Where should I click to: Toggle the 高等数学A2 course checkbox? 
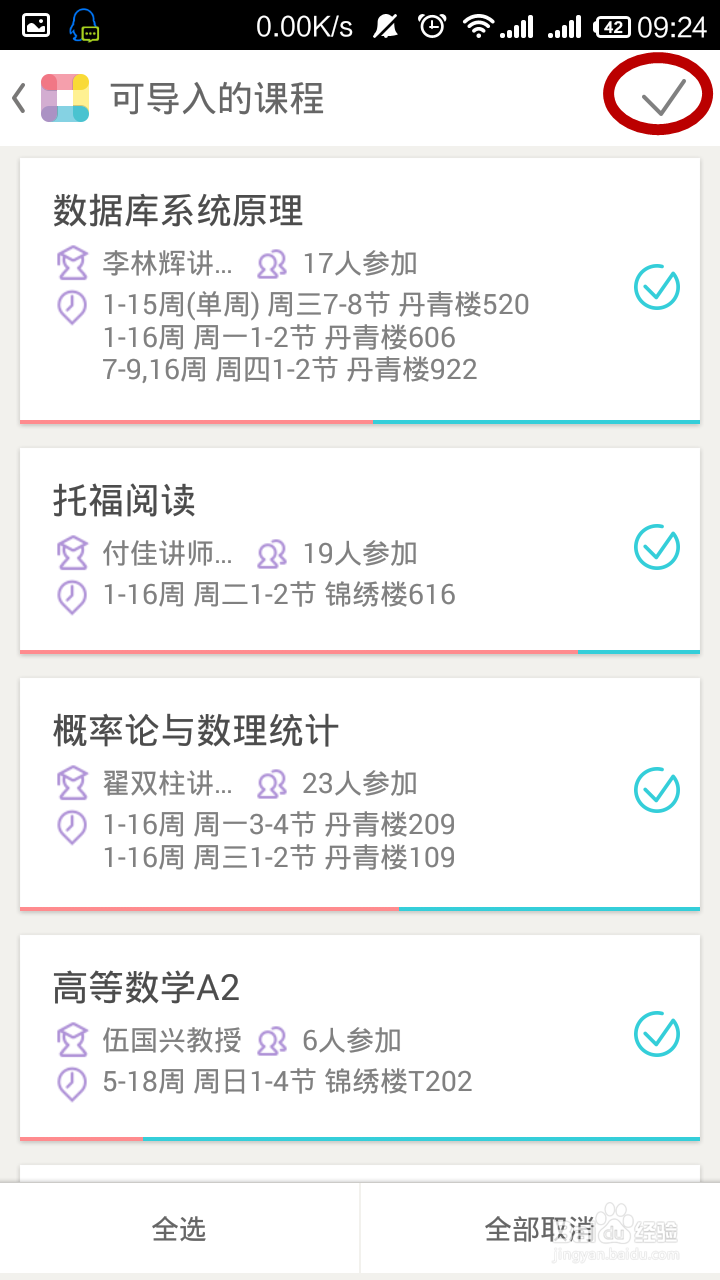pos(657,1034)
